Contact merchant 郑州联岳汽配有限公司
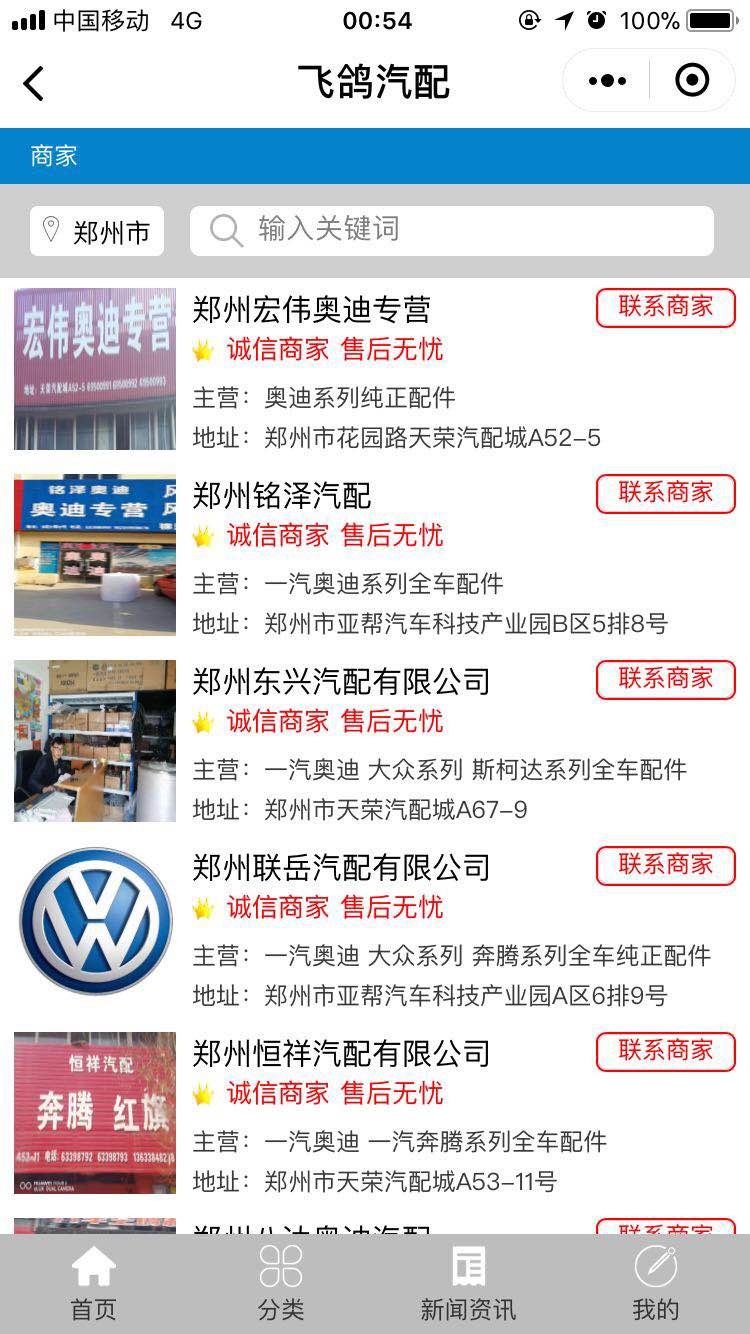Image resolution: width=750 pixels, height=1334 pixels. coord(665,865)
